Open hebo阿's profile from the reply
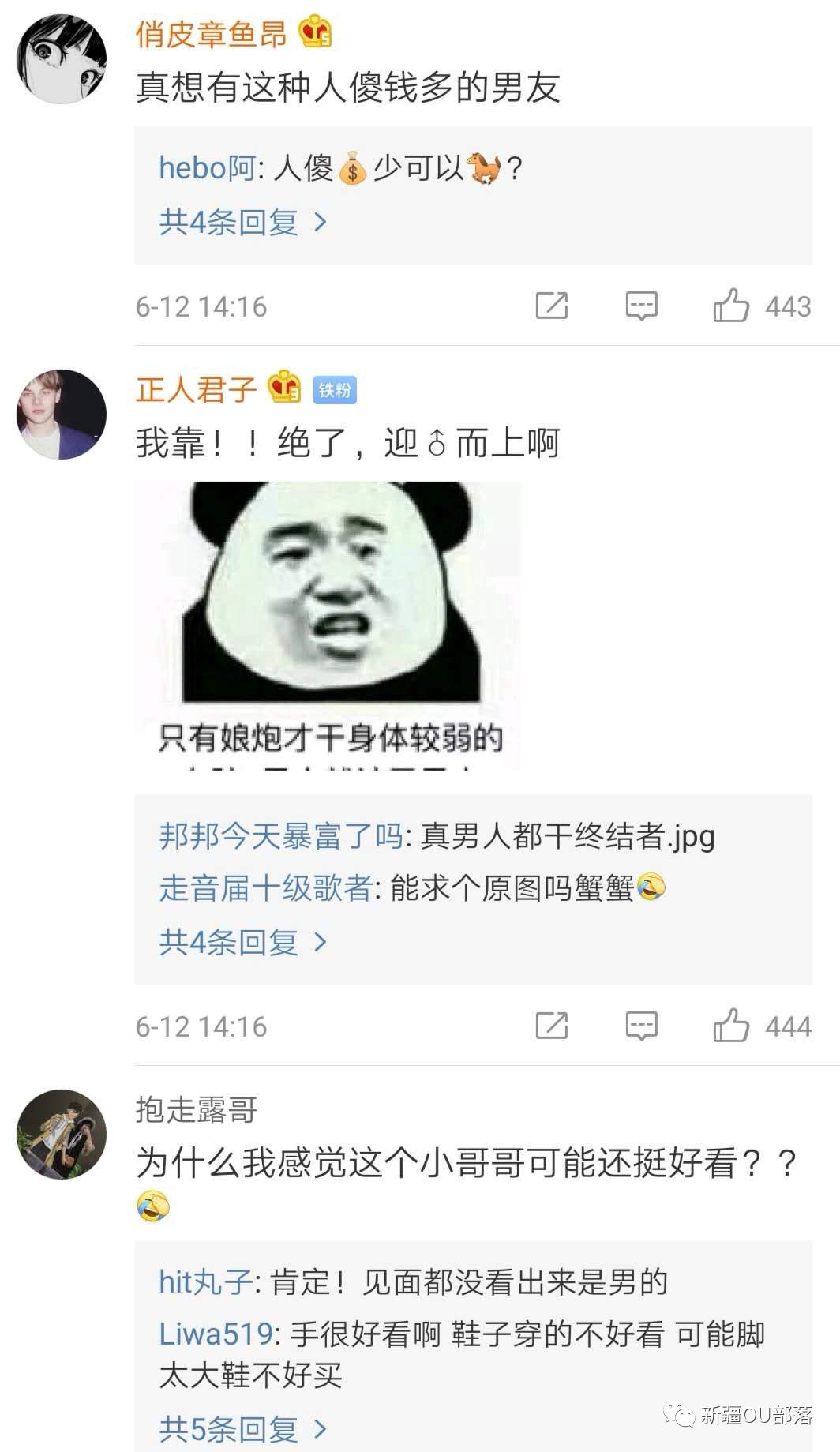Image resolution: width=840 pixels, height=1452 pixels. coord(207,168)
